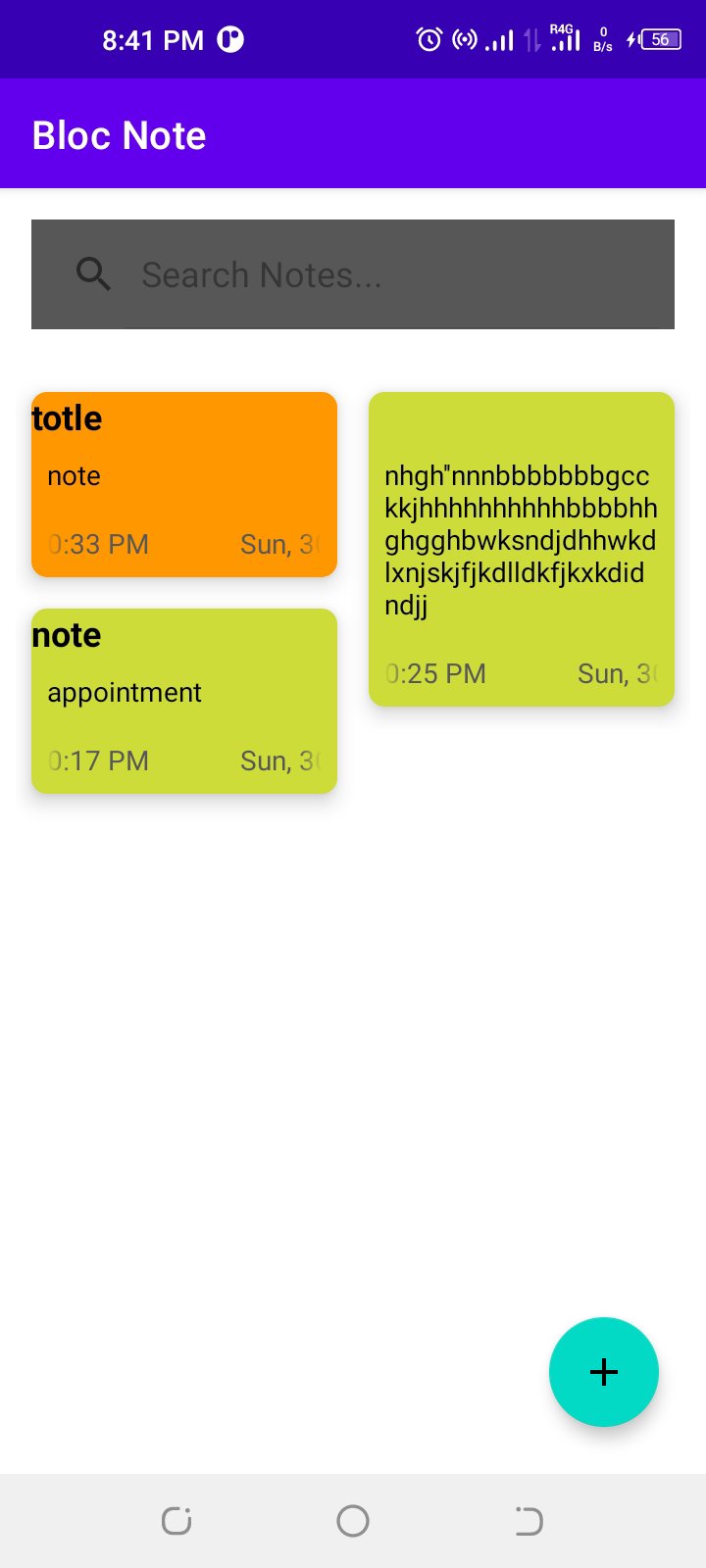This screenshot has width=706, height=1568.
Task: Click the notification icon beside the clock
Action: point(233,39)
